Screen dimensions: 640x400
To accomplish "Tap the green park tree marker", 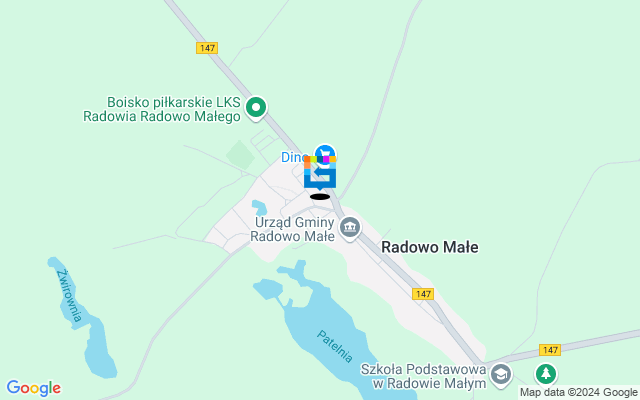I will click(545, 375).
